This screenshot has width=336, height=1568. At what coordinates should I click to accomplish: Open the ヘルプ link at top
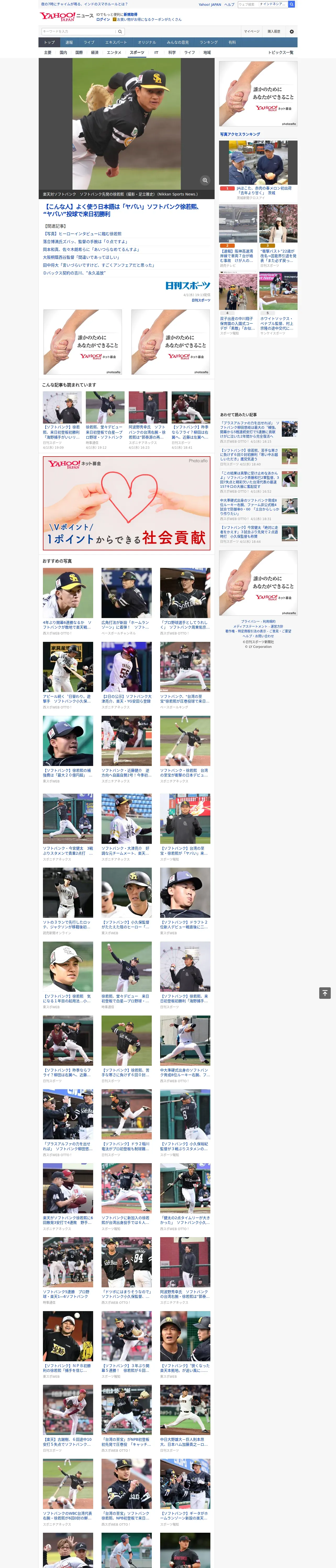[x=229, y=4]
